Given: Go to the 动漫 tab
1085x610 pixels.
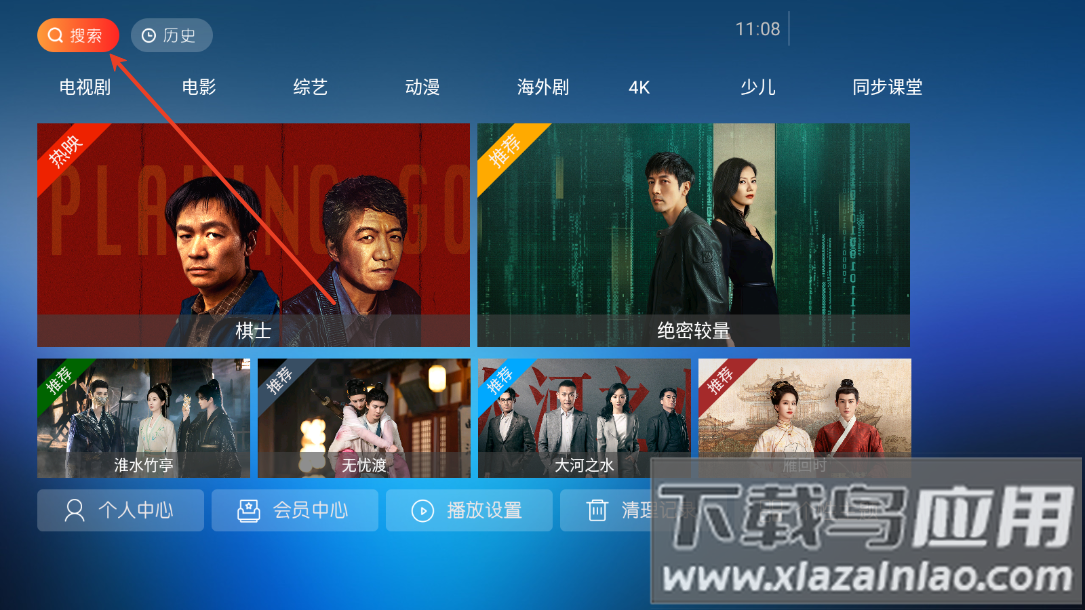Looking at the screenshot, I should click(422, 87).
